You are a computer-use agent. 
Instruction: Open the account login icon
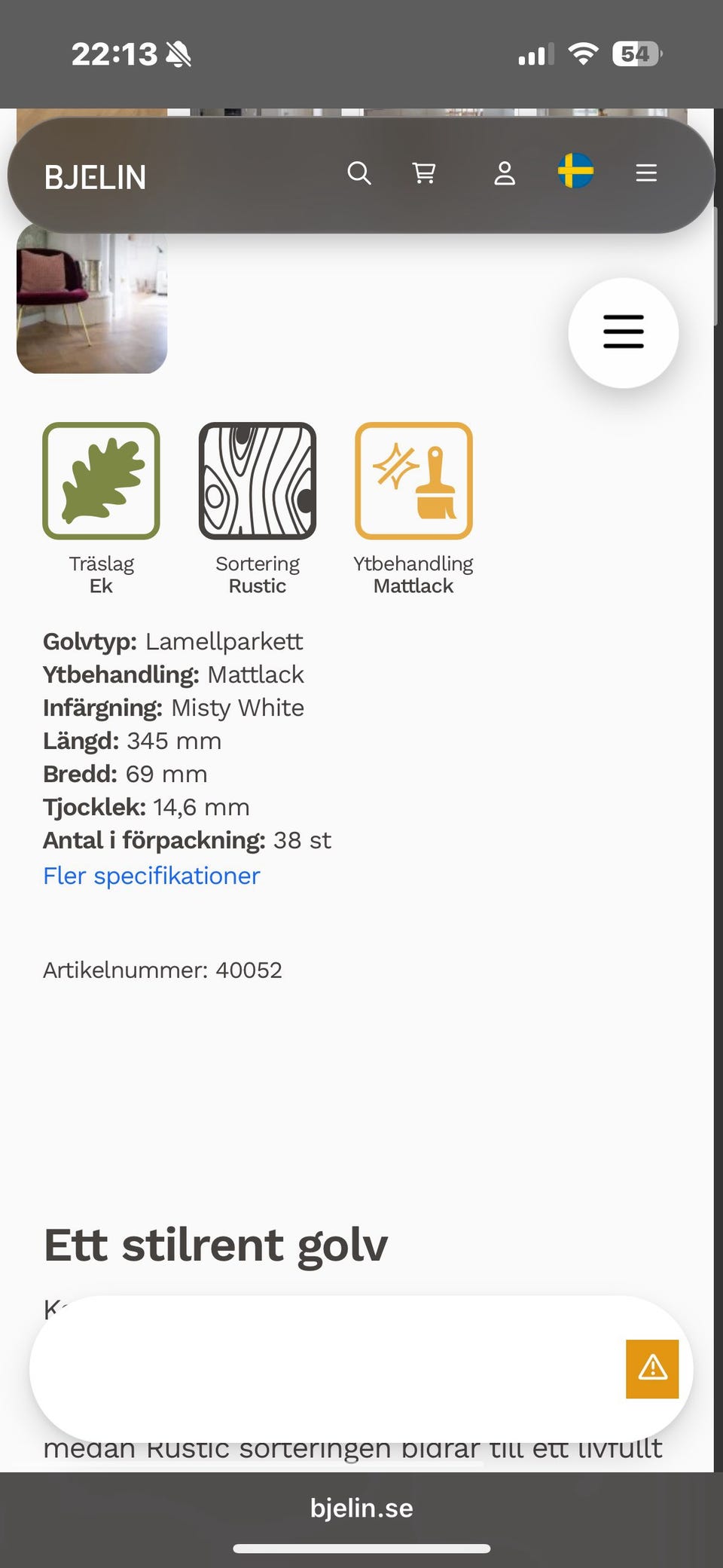click(505, 173)
